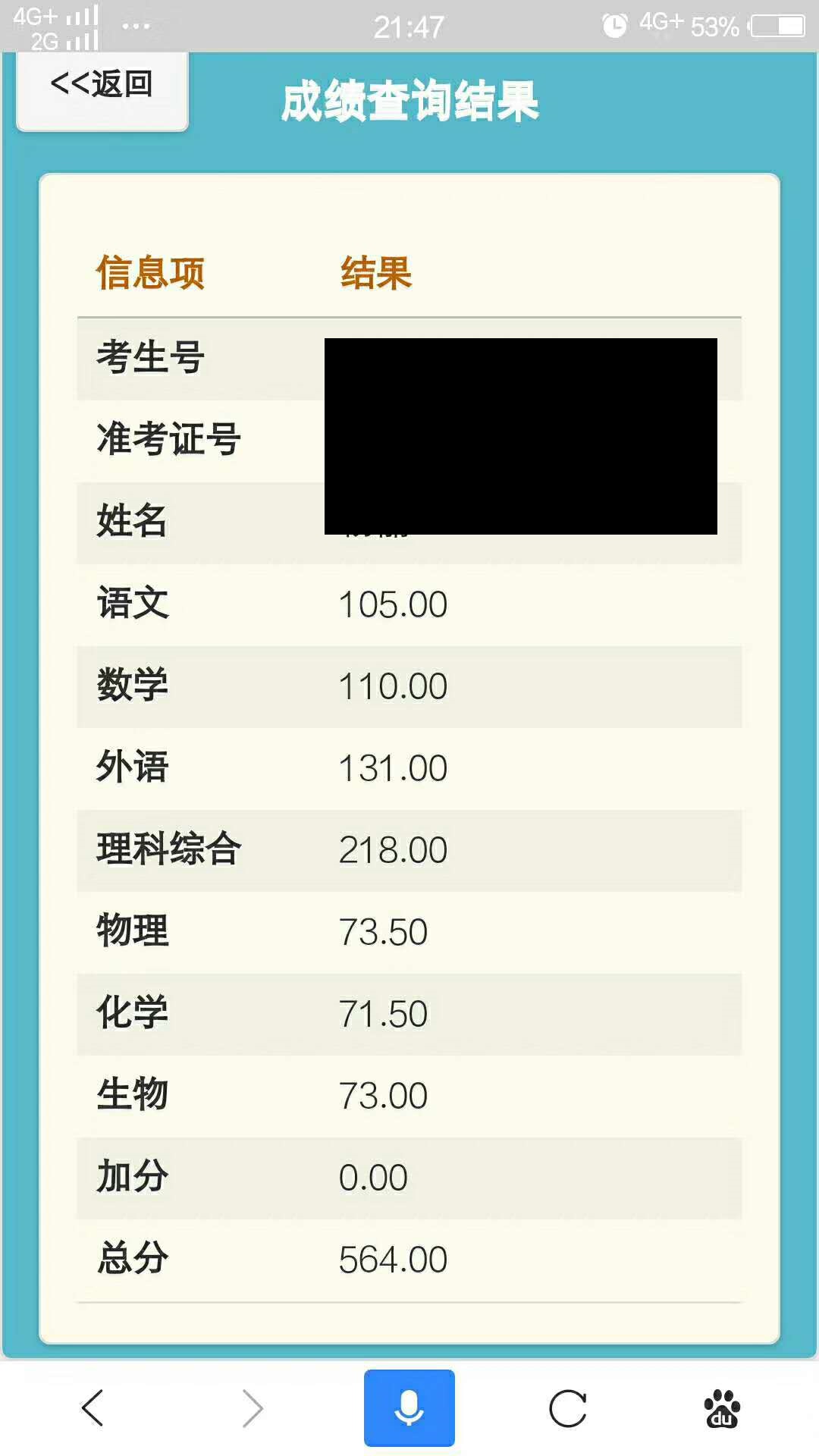Reload the page with the refresh icon
819x1456 pixels.
click(x=568, y=1408)
